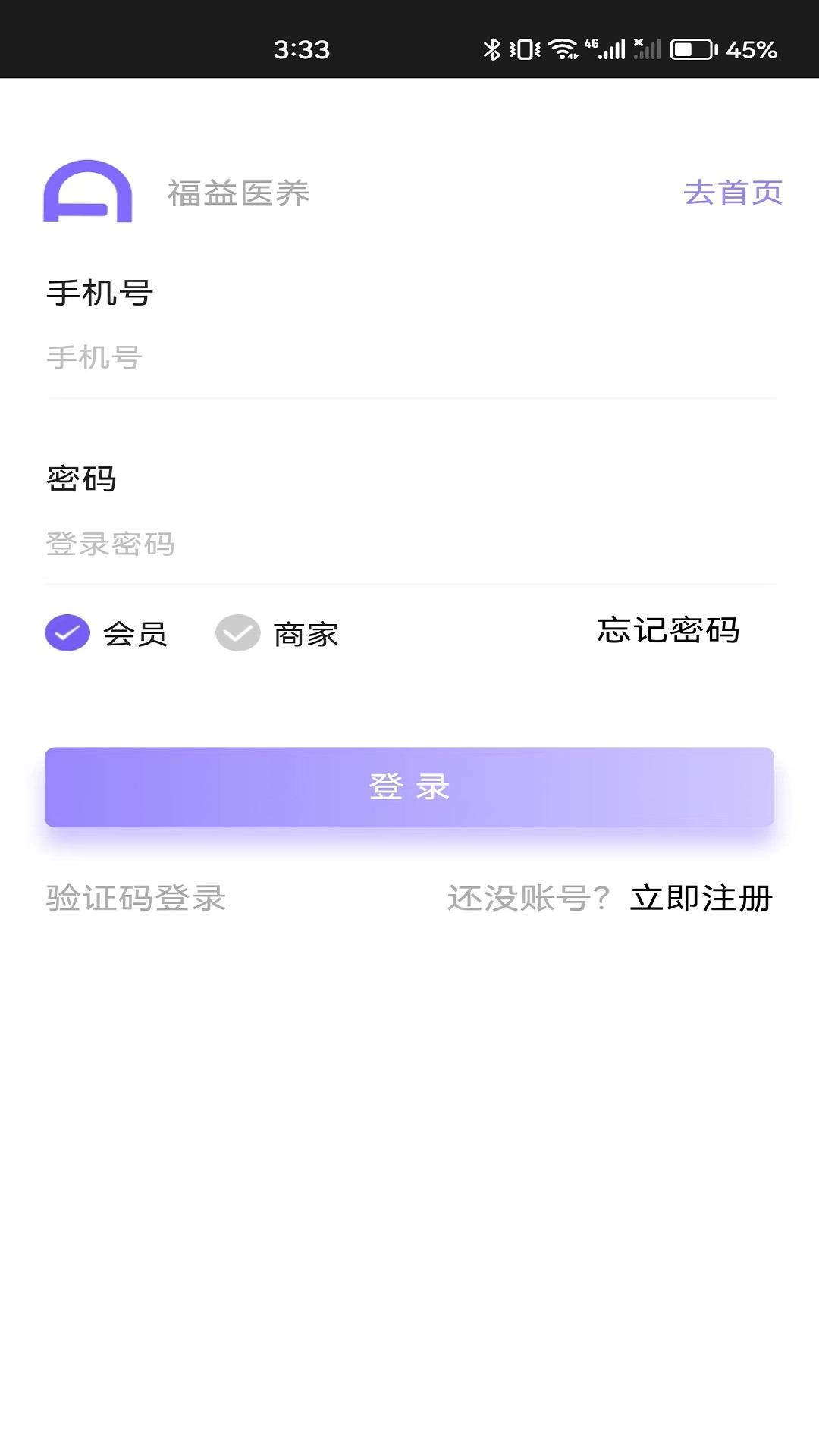Click the 登录密码 password input field
Image resolution: width=819 pixels, height=1456 pixels.
pyautogui.click(x=409, y=543)
